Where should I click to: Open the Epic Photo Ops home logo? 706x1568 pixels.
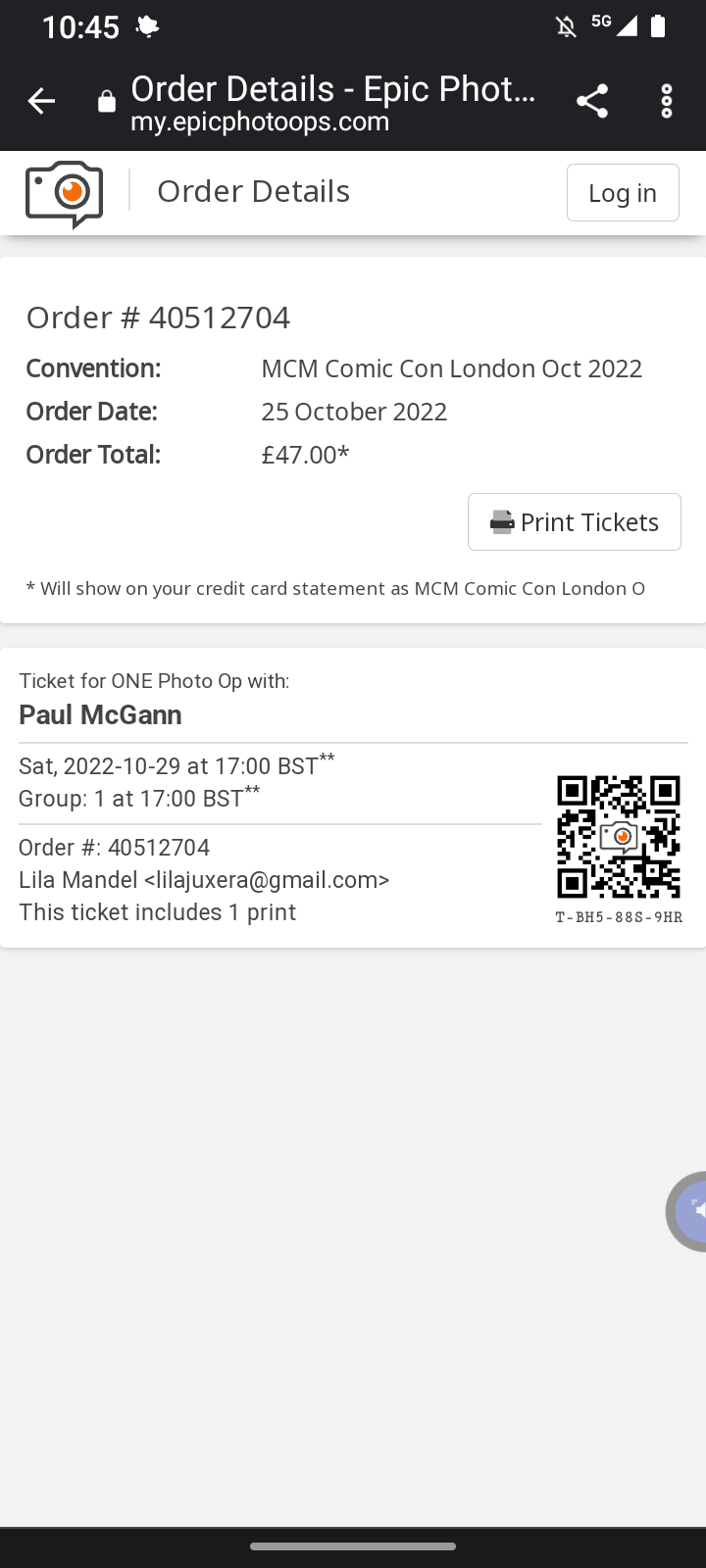click(x=65, y=193)
